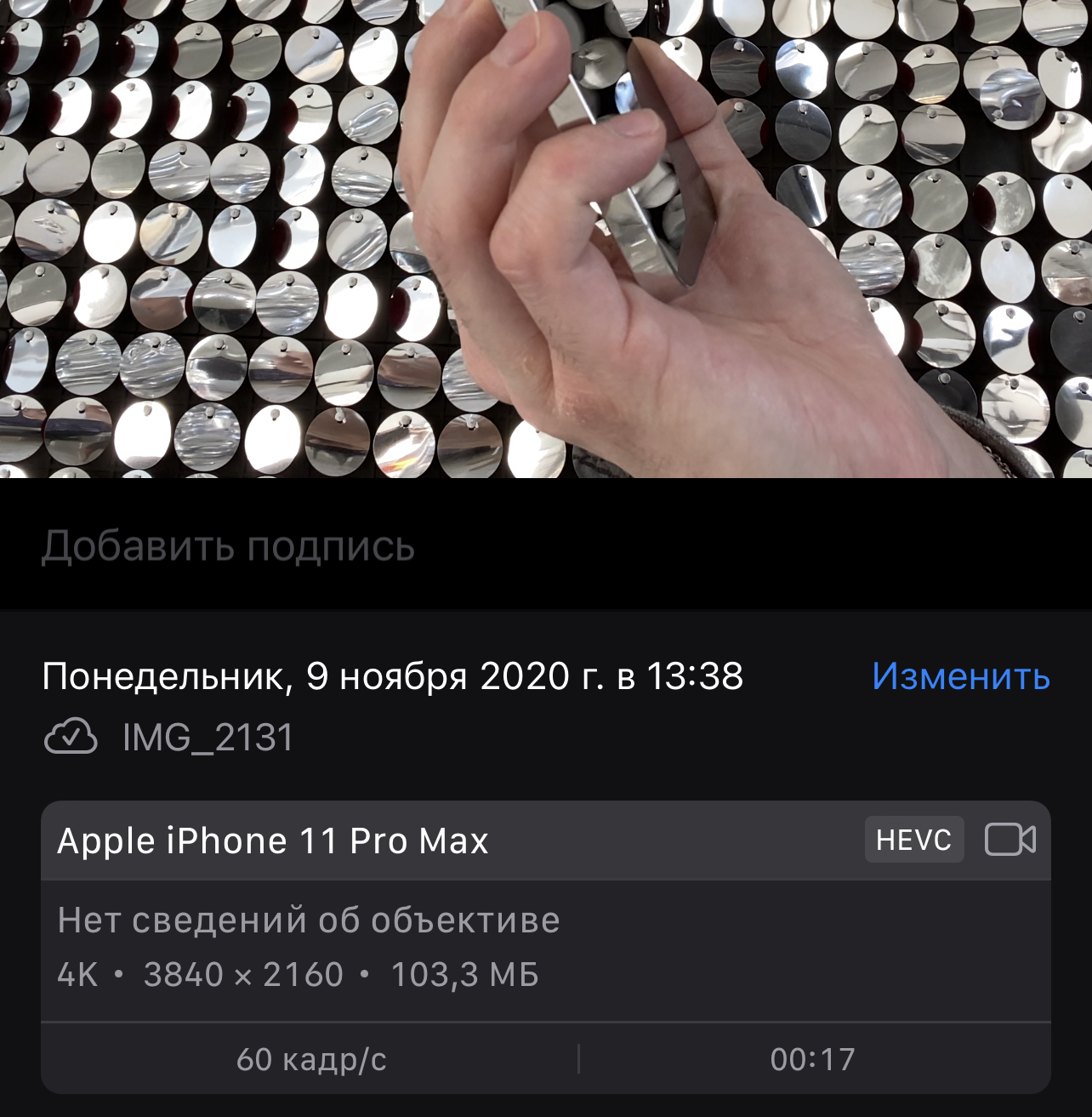The image size is (1092, 1117).
Task: Tap the 'Добавить подпись' caption field
Action: tap(228, 546)
